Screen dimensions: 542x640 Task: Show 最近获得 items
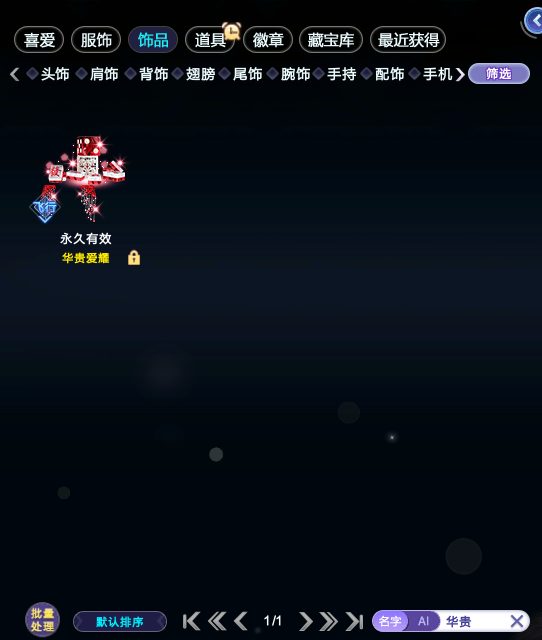(x=408, y=40)
